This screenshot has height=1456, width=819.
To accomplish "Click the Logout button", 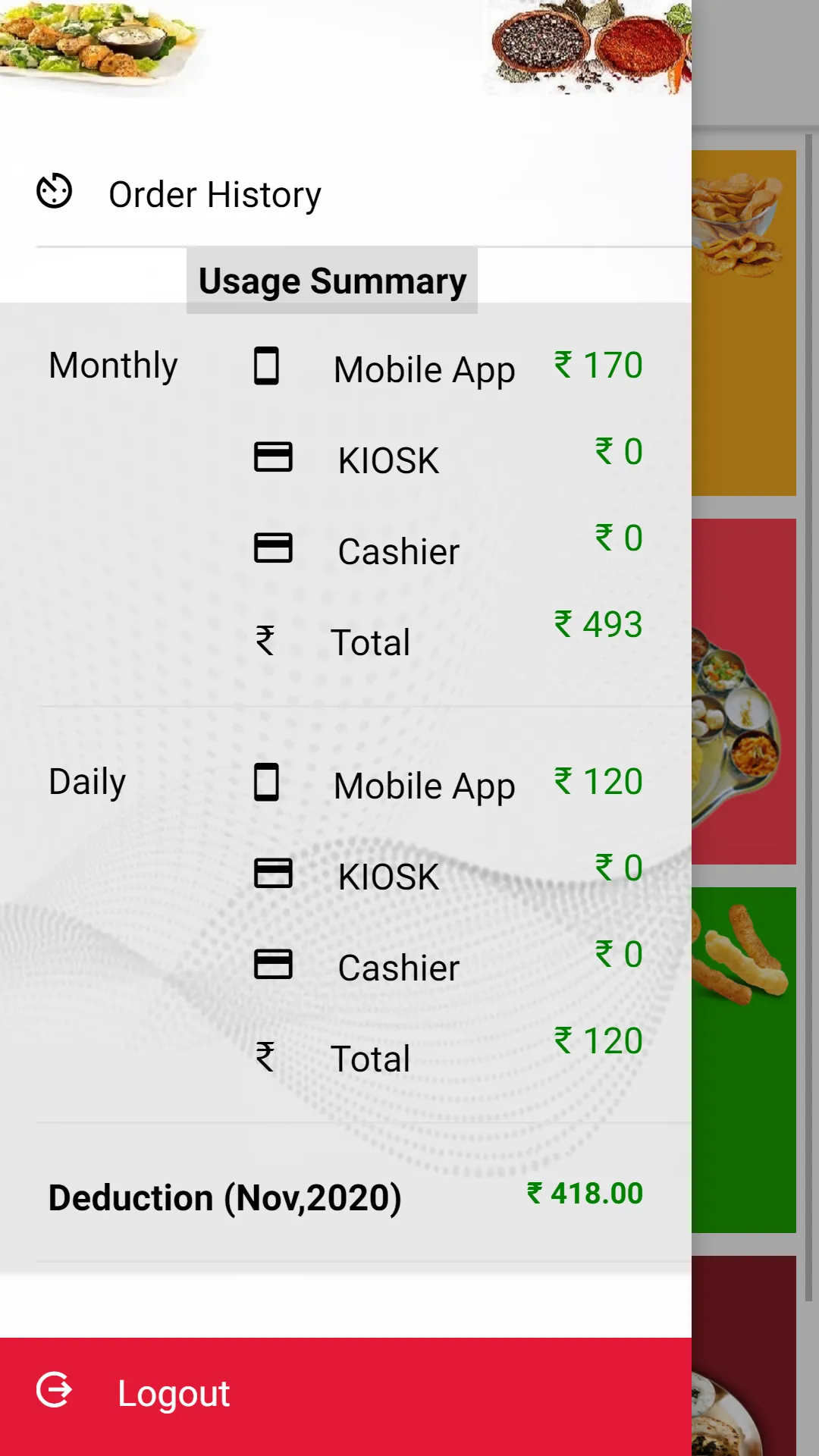I will point(173,1392).
